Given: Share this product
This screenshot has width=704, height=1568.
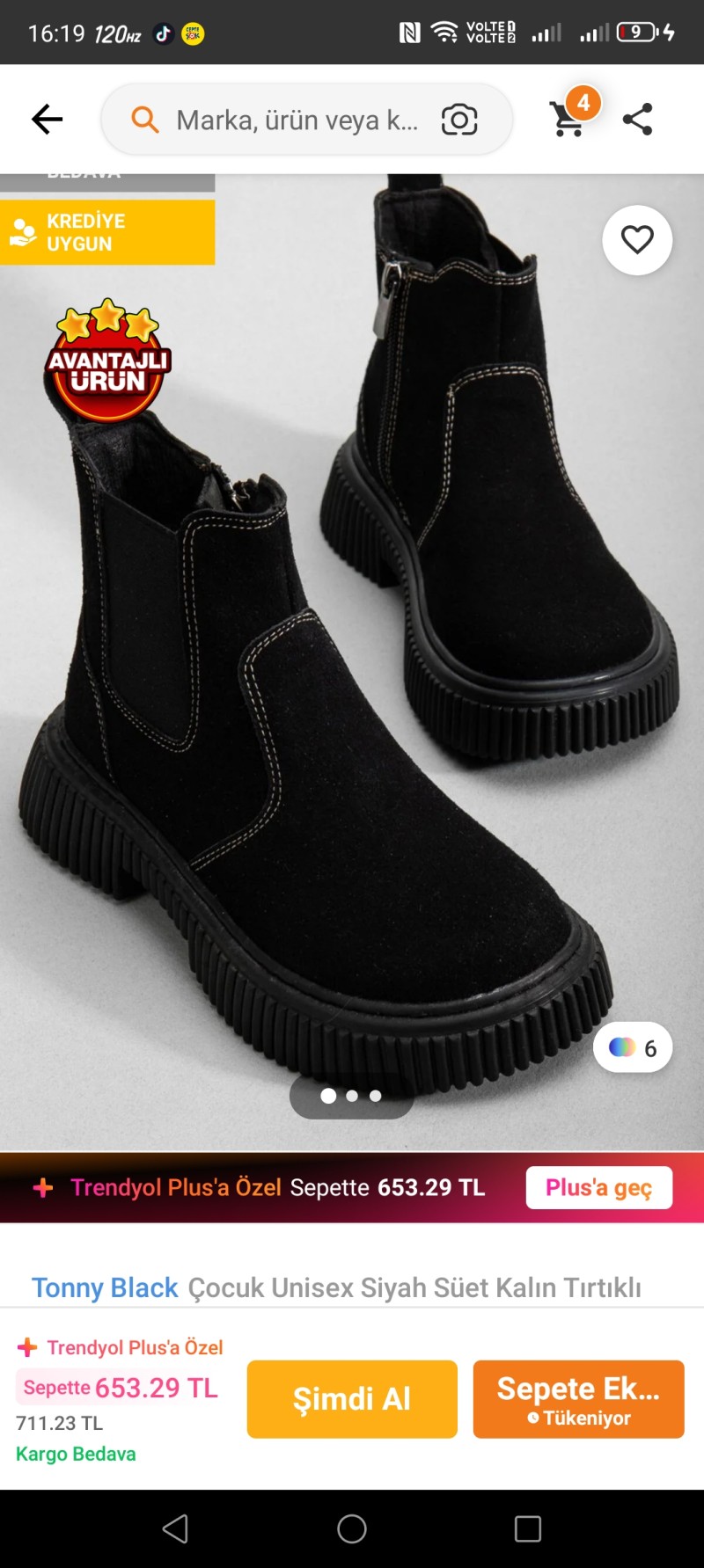Looking at the screenshot, I should point(637,119).
